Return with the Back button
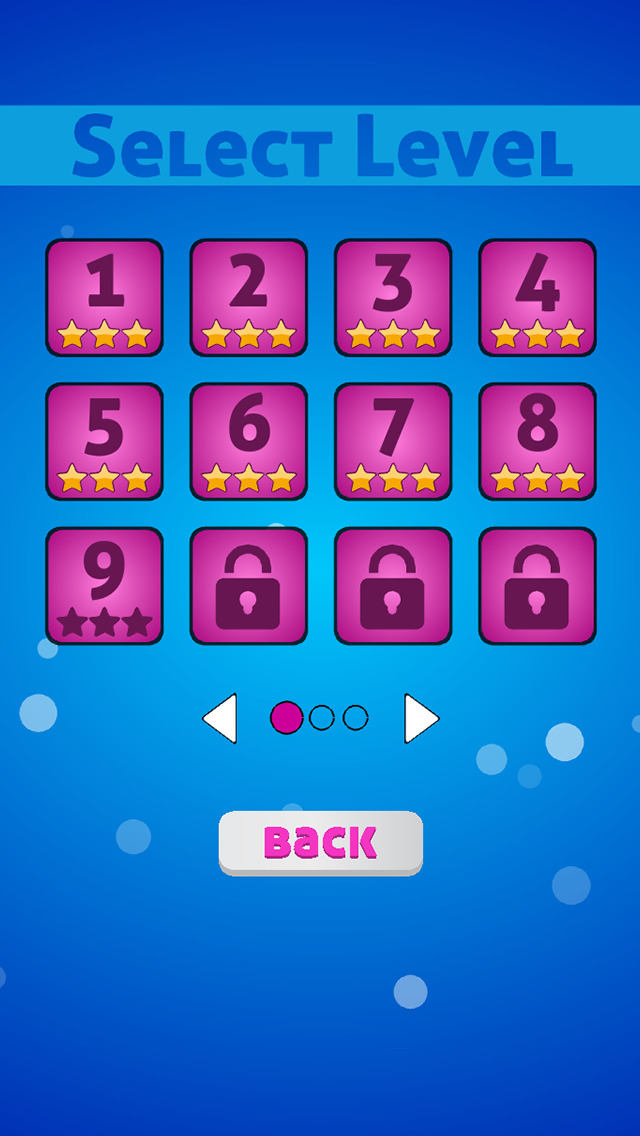 point(320,843)
